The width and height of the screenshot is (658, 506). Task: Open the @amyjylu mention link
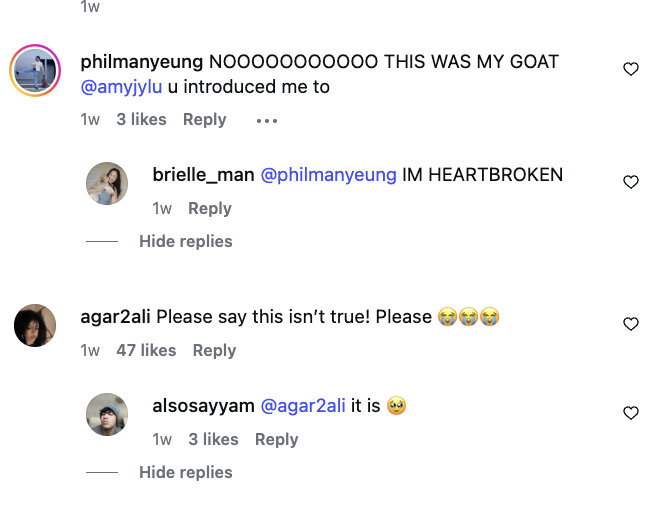point(114,87)
